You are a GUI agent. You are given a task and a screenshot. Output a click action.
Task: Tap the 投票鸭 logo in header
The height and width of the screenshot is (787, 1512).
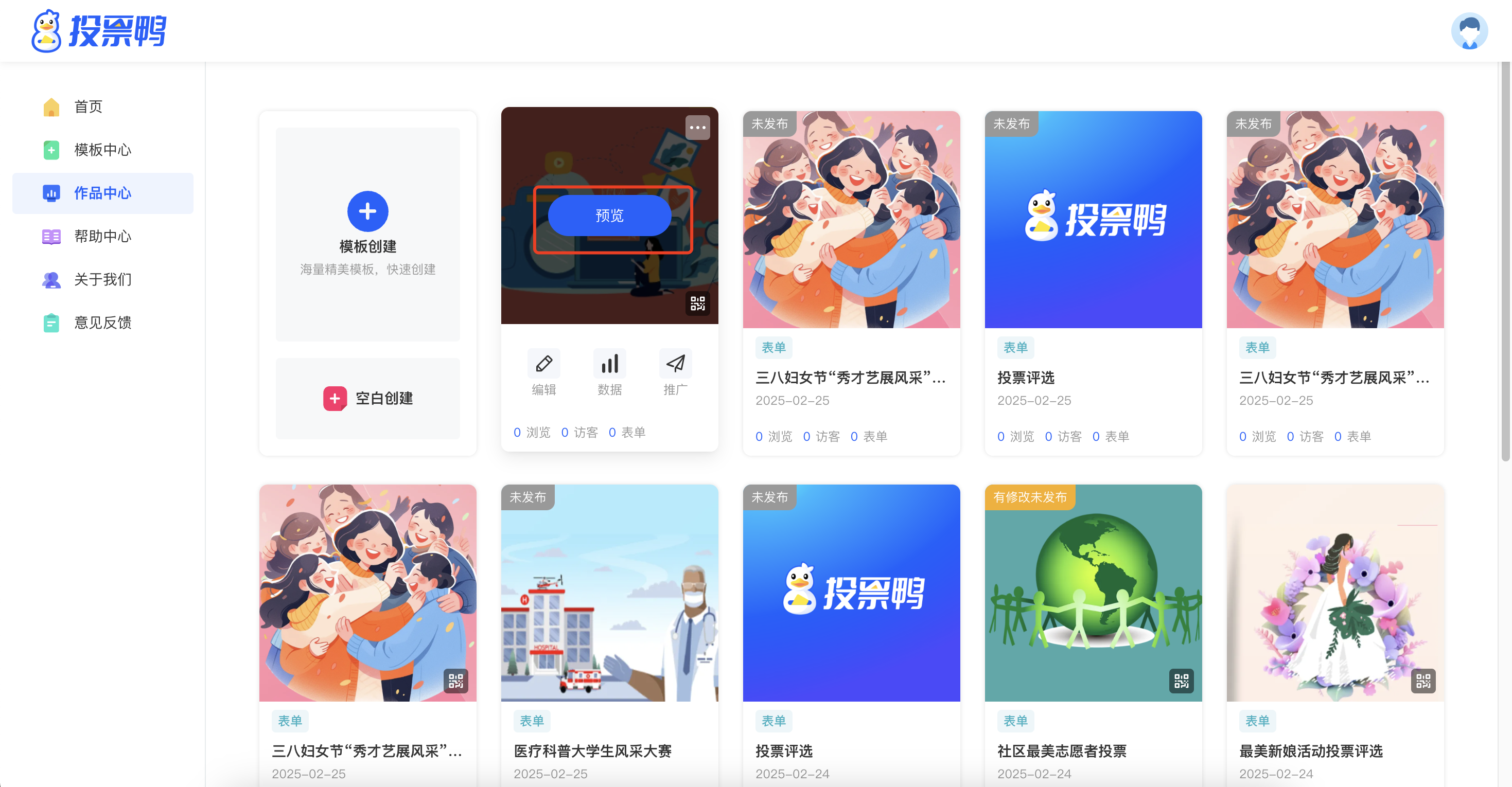pos(99,31)
